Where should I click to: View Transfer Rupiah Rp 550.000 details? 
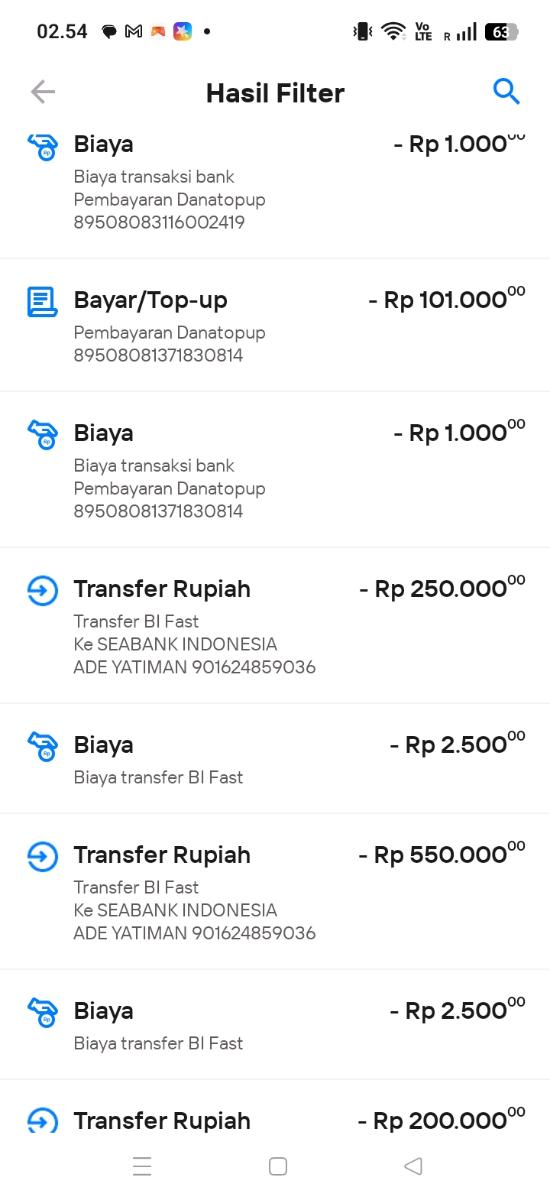[x=275, y=892]
